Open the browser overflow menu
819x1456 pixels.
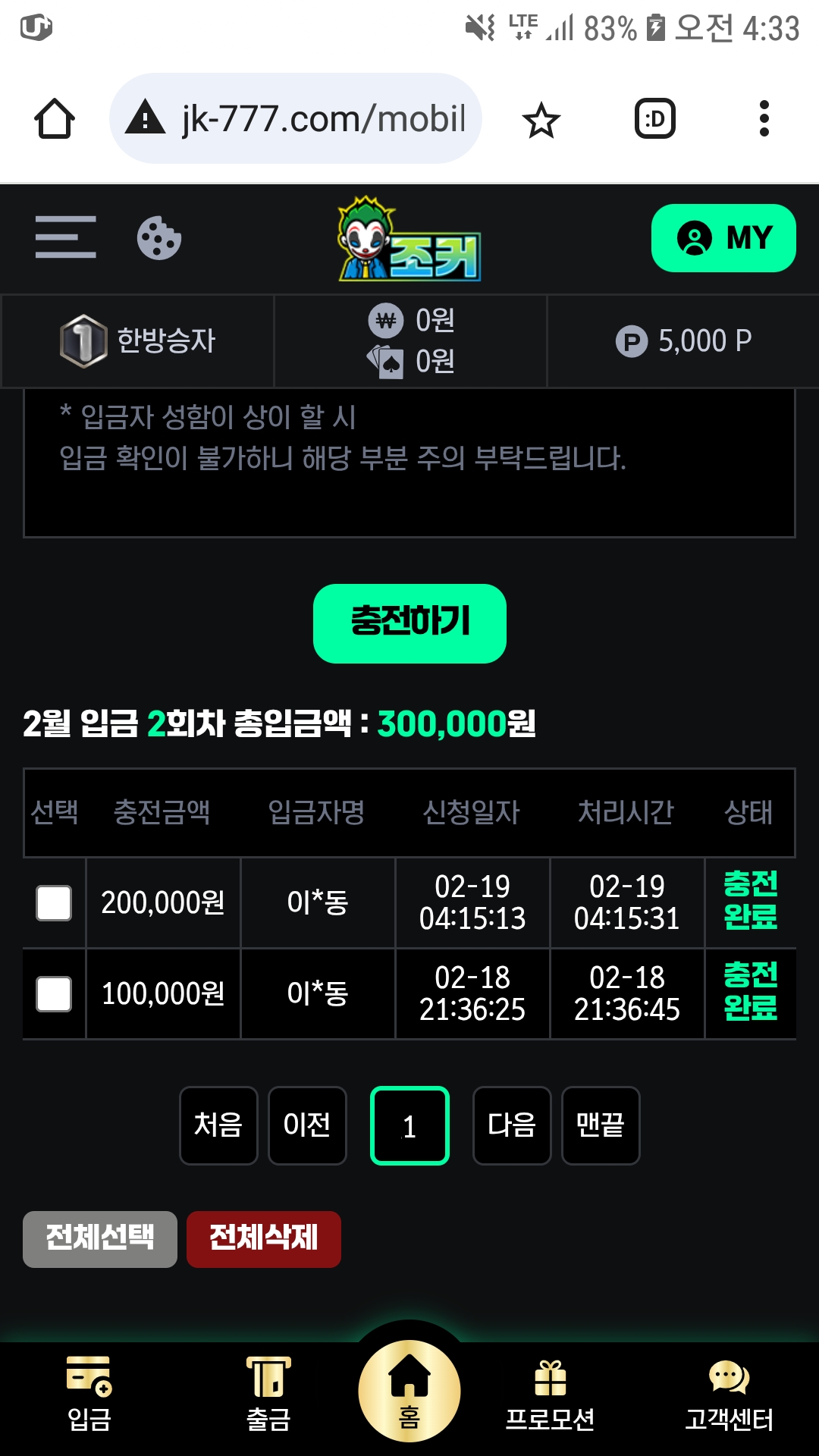tap(764, 119)
